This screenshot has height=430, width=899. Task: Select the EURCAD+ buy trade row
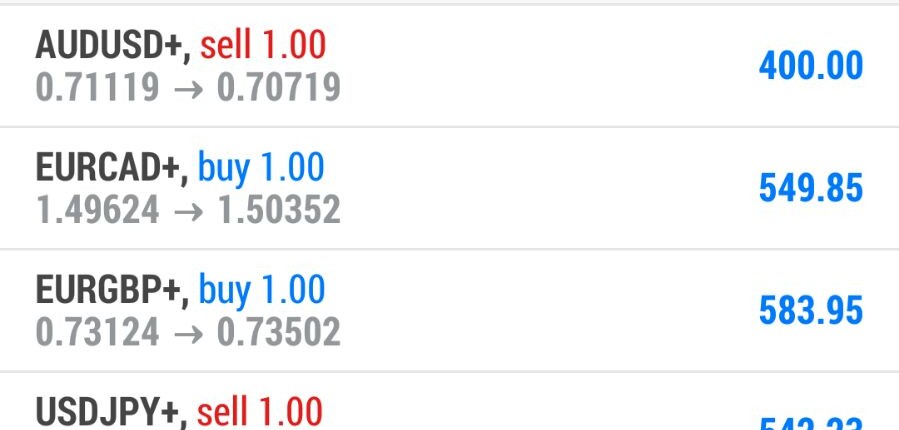click(449, 188)
